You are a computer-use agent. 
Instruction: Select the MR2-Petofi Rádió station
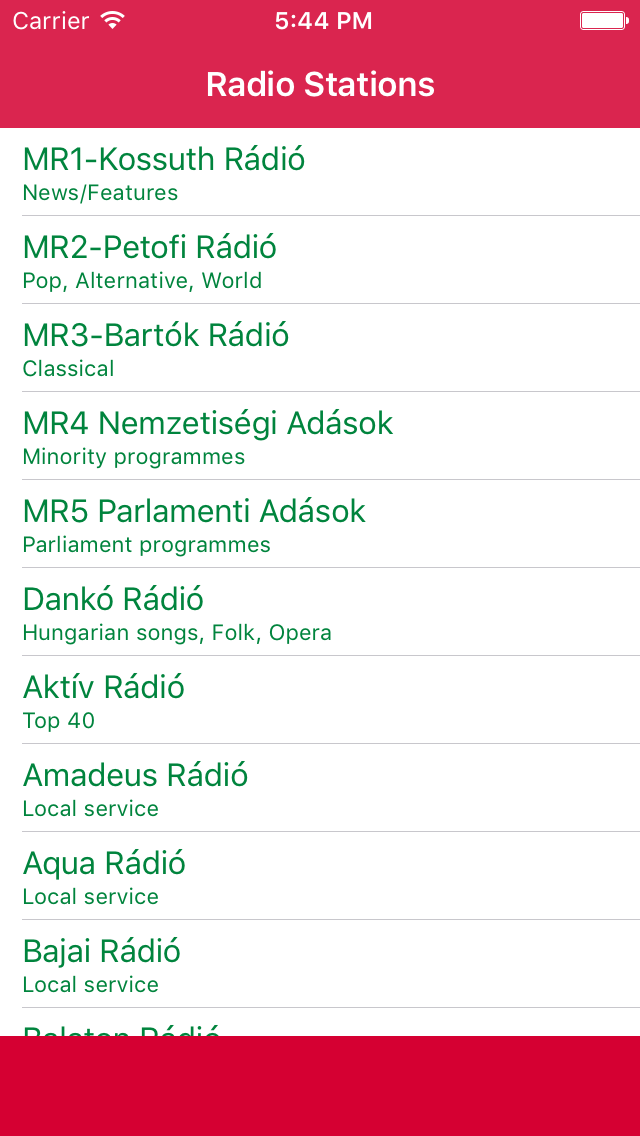click(320, 260)
